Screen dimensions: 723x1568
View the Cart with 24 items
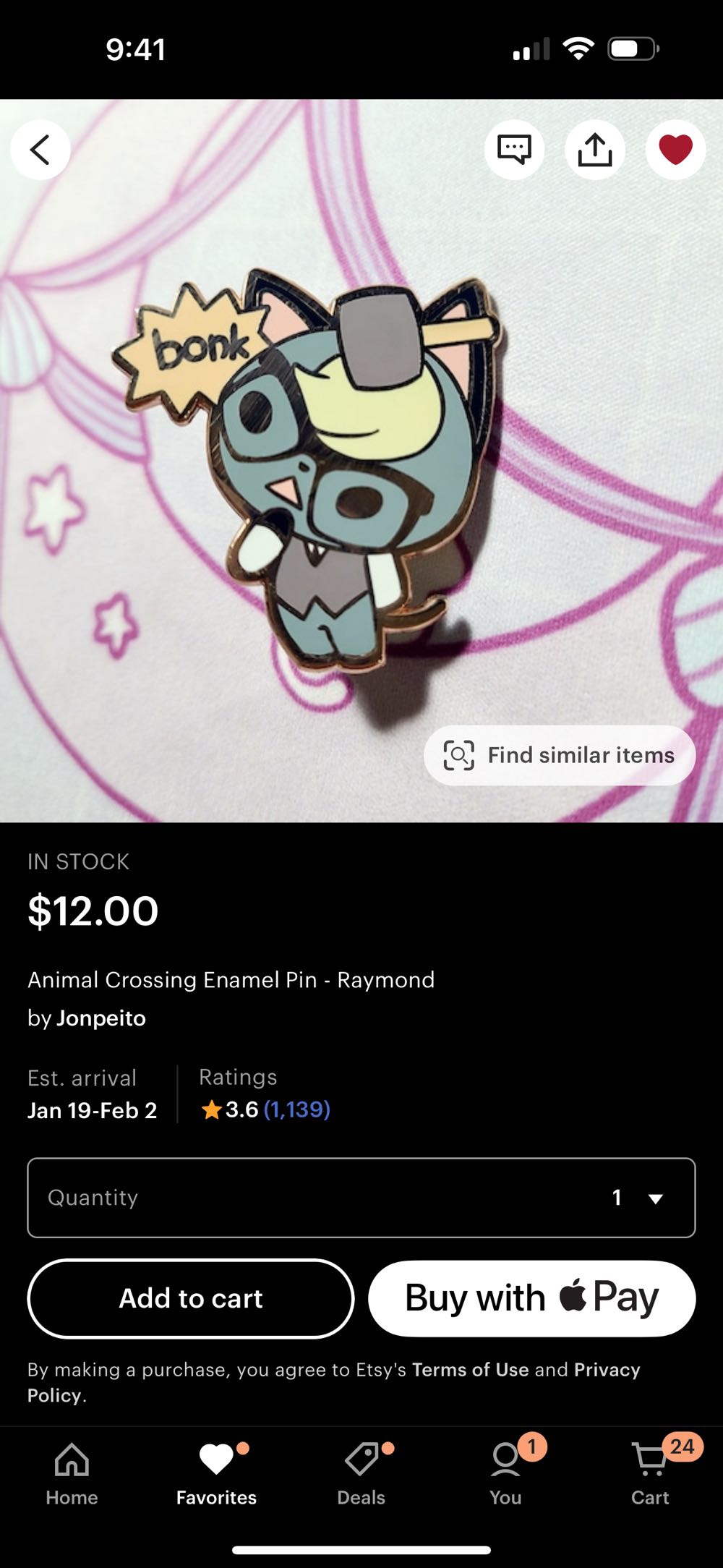click(650, 1473)
